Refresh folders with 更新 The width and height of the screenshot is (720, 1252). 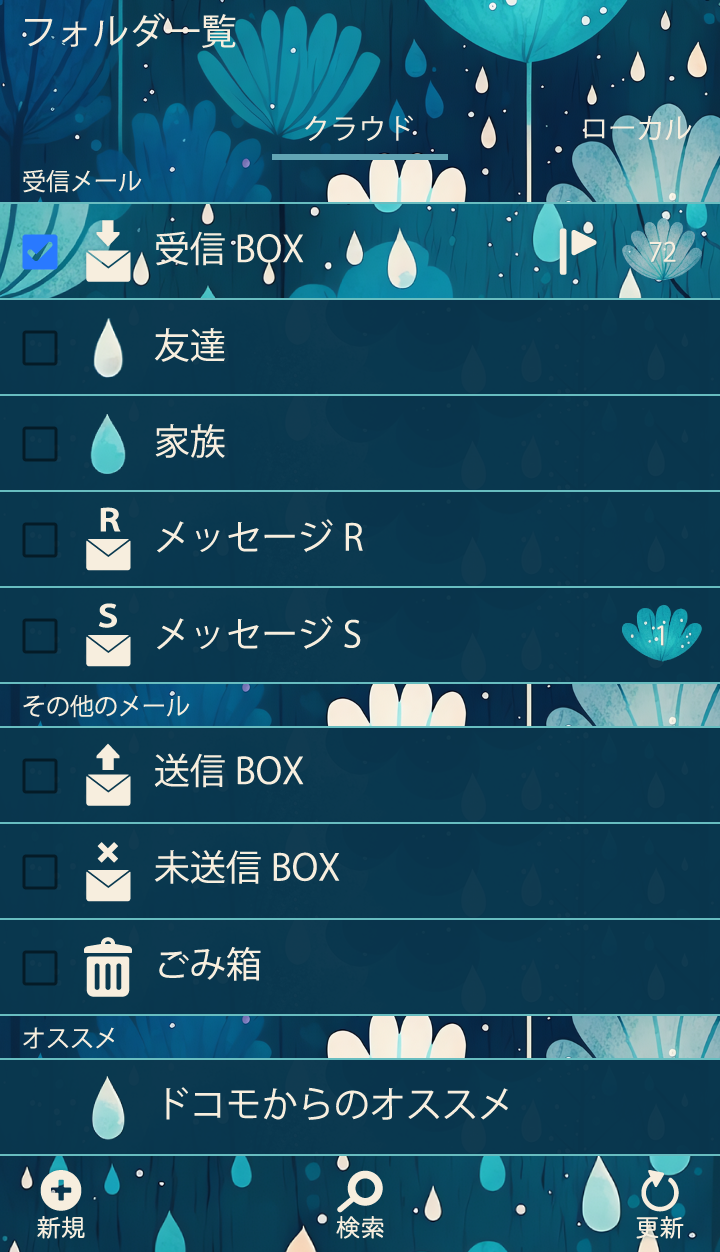[x=659, y=1206]
